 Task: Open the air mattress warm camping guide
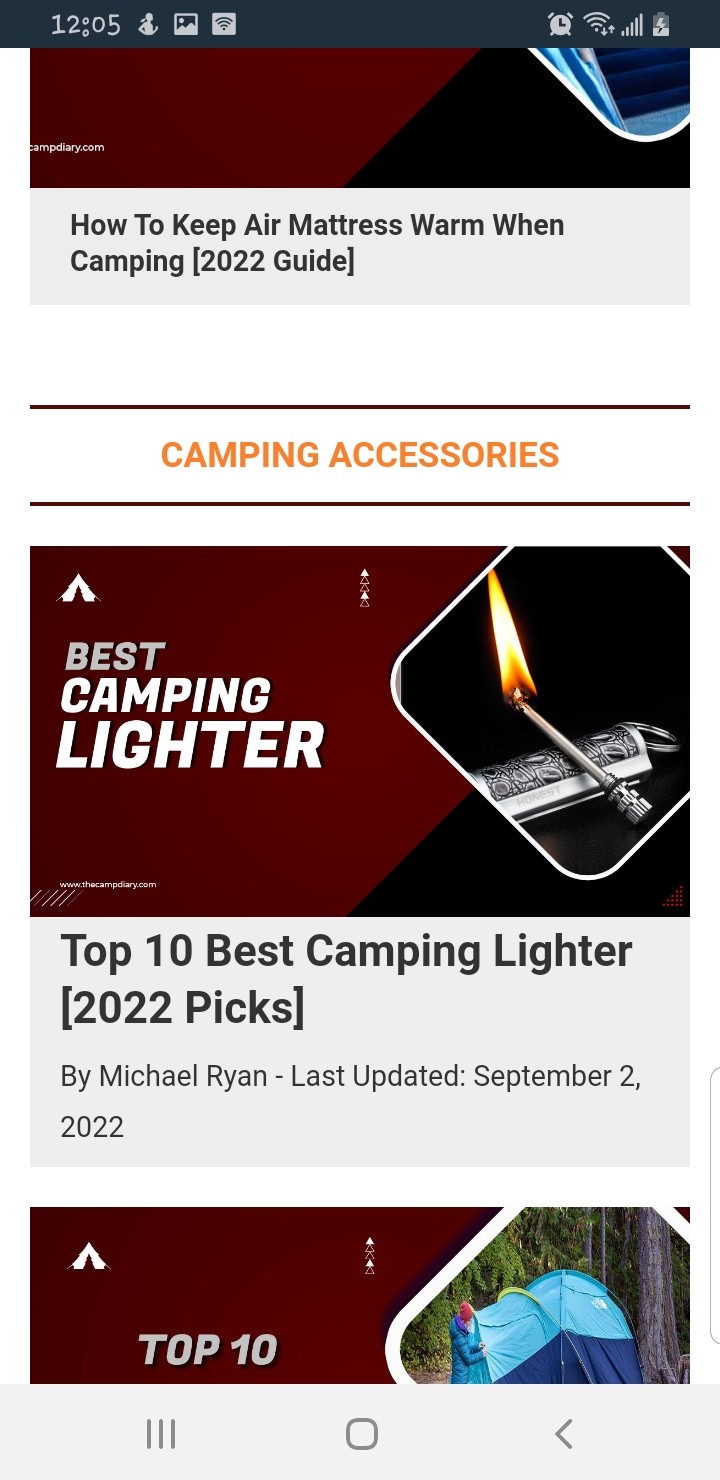317,243
